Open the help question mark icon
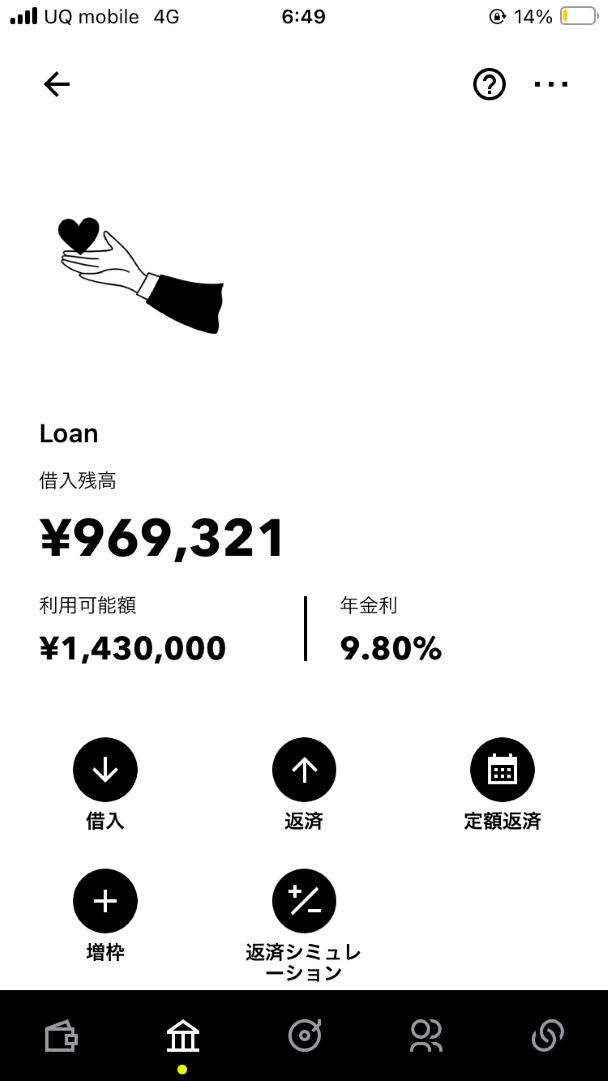The image size is (608, 1081). coord(489,84)
